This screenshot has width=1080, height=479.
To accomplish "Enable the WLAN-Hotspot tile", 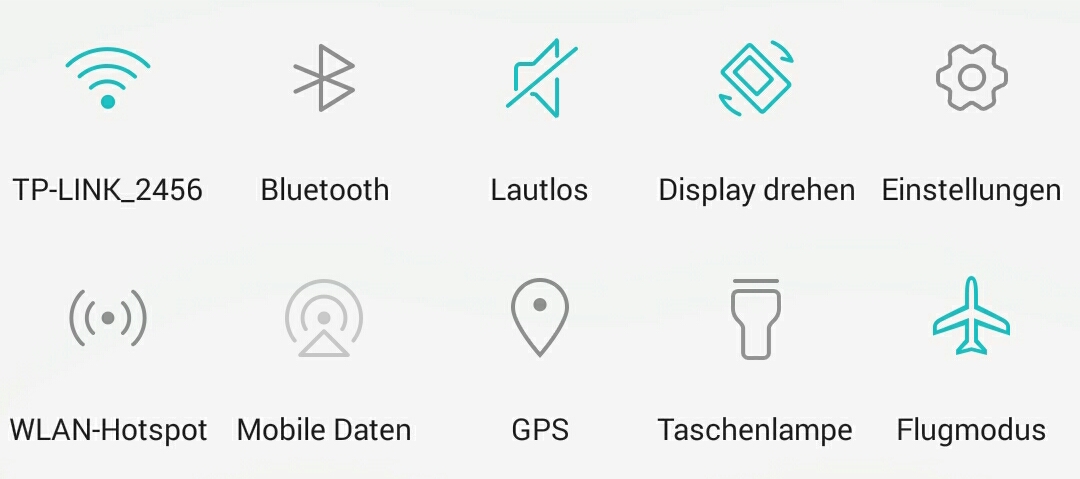I will pyautogui.click(x=108, y=319).
